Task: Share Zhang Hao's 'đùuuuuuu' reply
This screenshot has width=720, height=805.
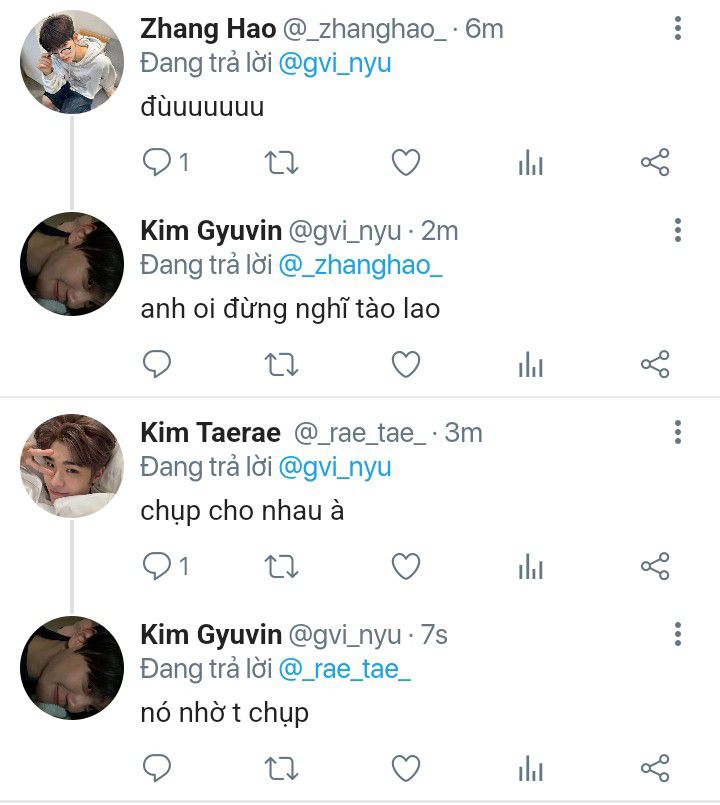Action: point(654,163)
